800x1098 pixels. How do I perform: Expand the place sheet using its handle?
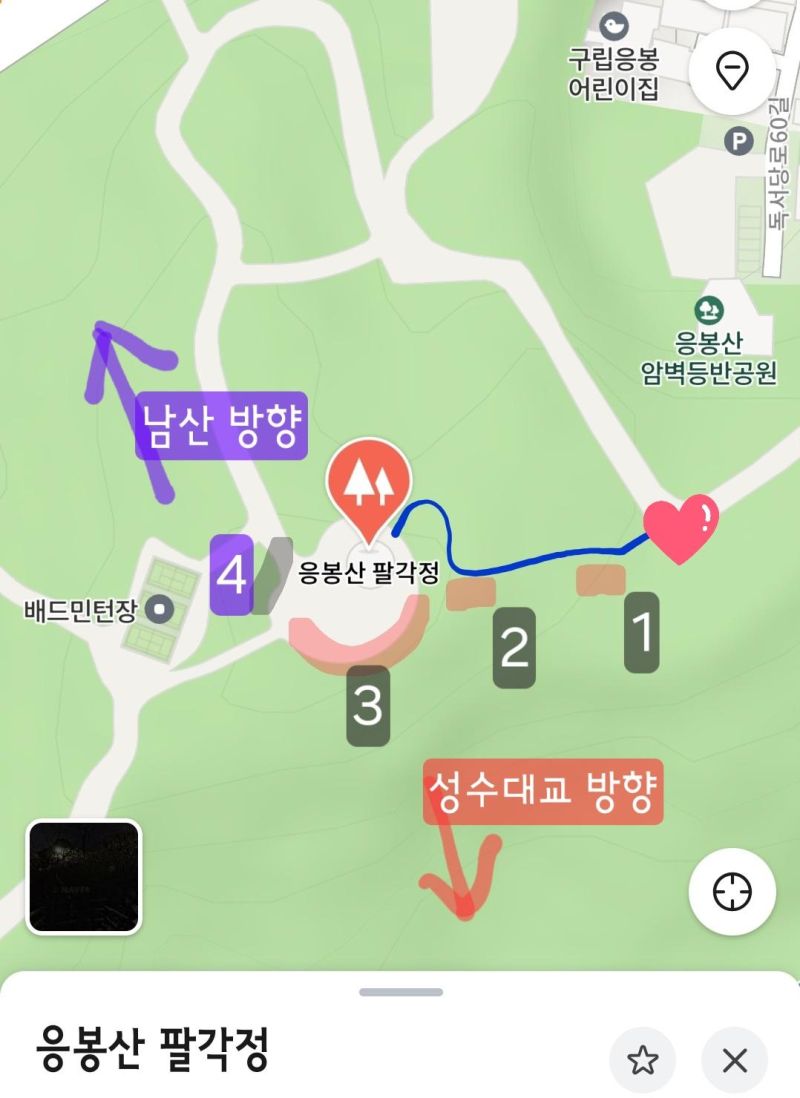400,992
